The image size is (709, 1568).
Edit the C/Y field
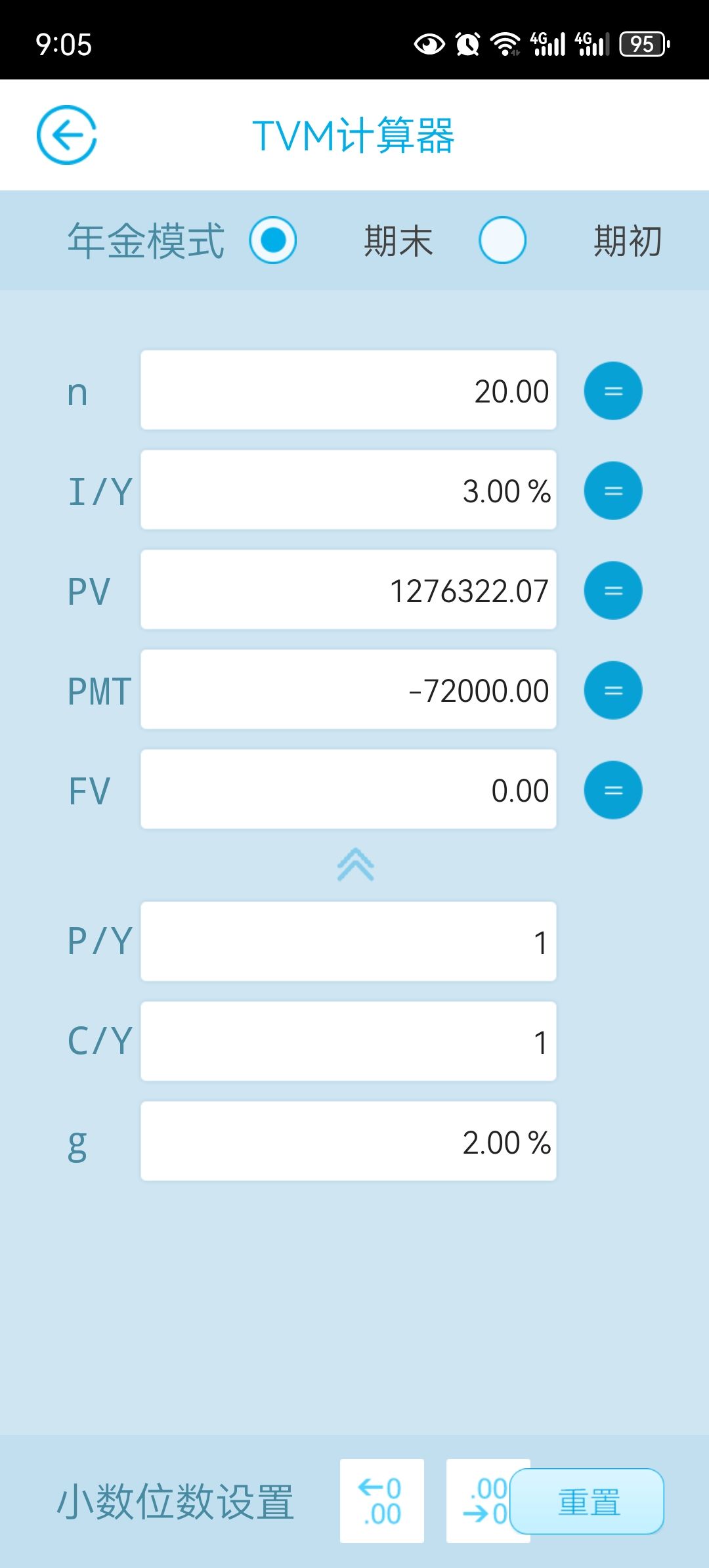[348, 1042]
